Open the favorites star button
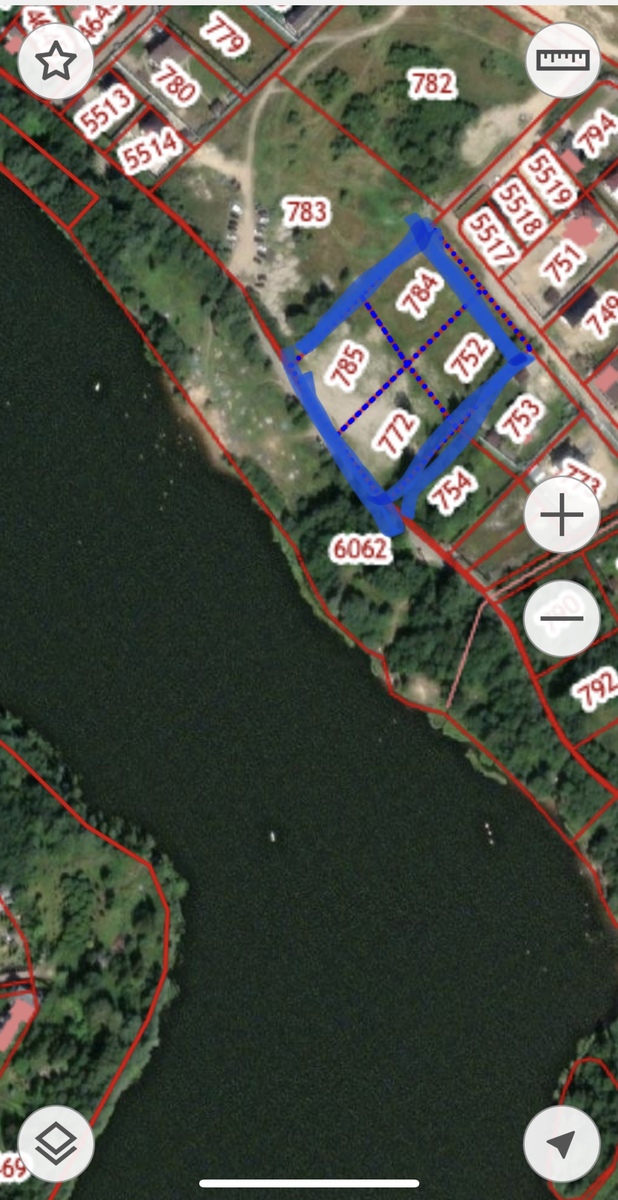 coord(56,61)
